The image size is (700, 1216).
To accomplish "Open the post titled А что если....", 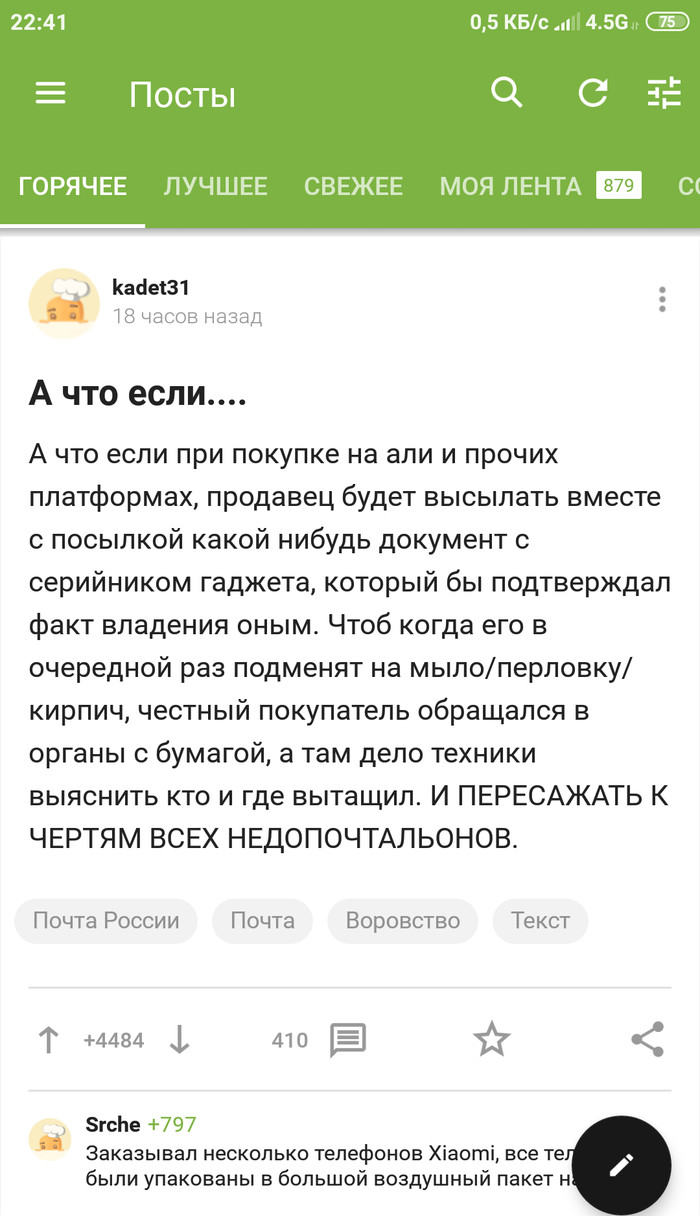I will [138, 394].
